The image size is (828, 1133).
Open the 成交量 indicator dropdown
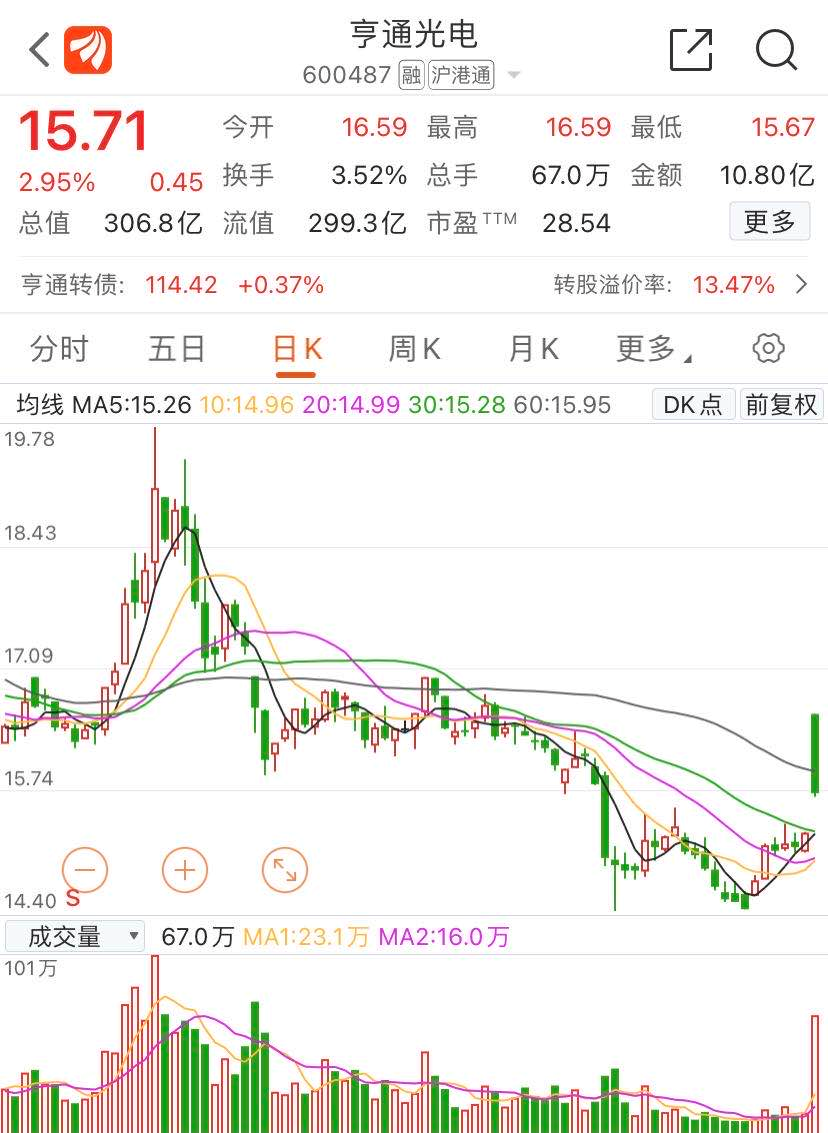[75, 937]
